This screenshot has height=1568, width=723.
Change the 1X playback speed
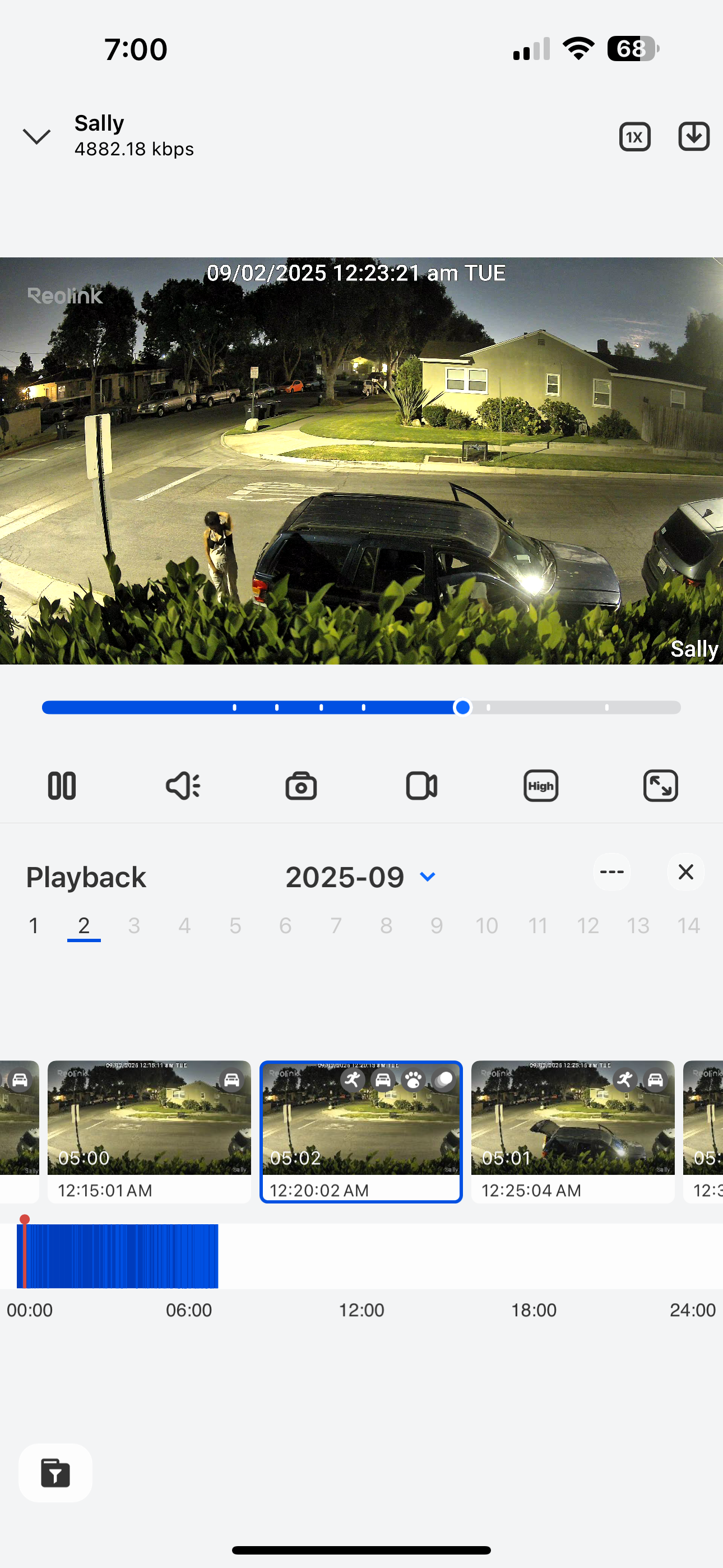pyautogui.click(x=635, y=136)
